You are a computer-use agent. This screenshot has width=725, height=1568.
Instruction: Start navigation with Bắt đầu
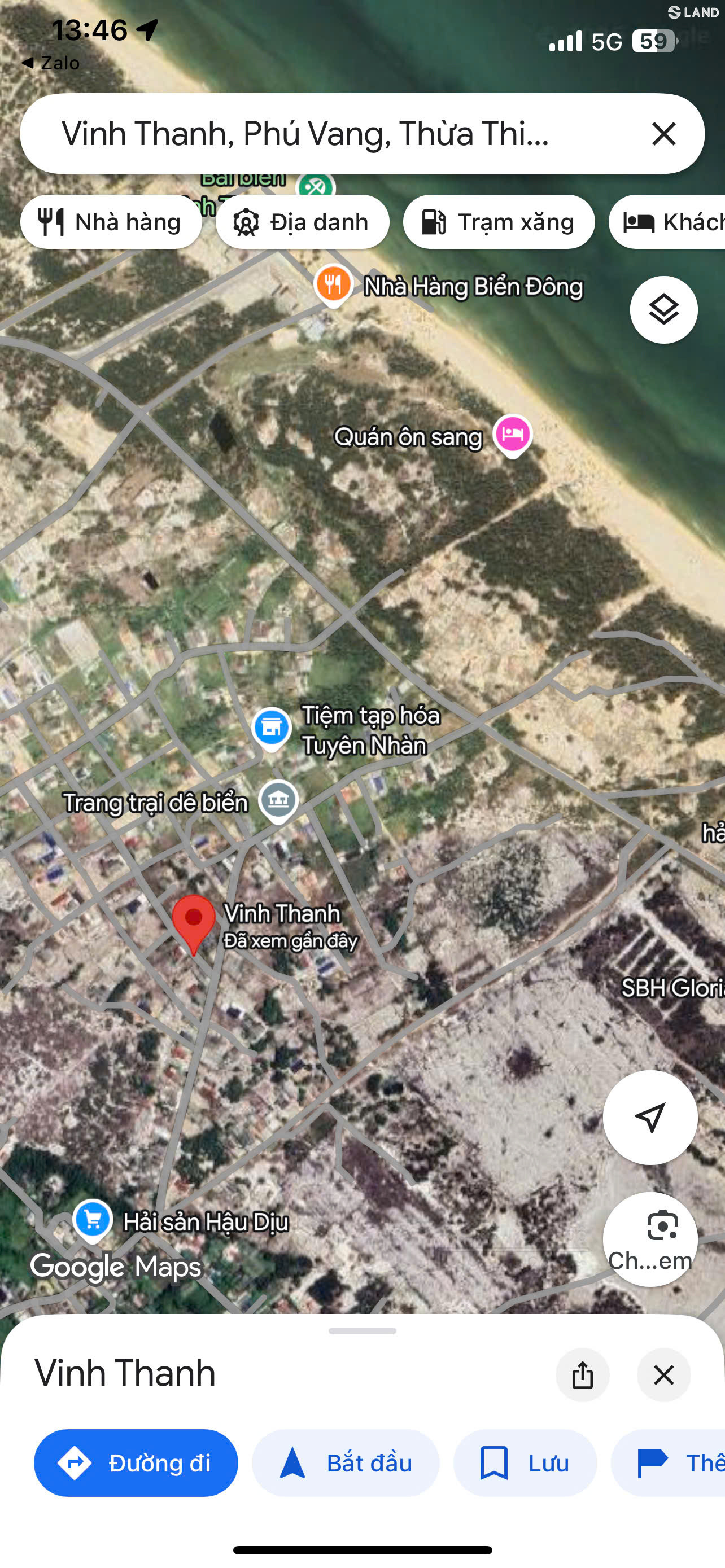tap(346, 1462)
